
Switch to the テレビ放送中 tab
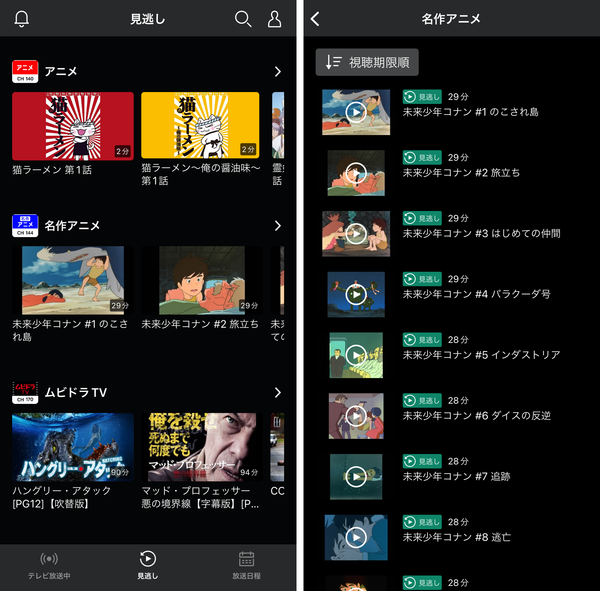tap(49, 565)
